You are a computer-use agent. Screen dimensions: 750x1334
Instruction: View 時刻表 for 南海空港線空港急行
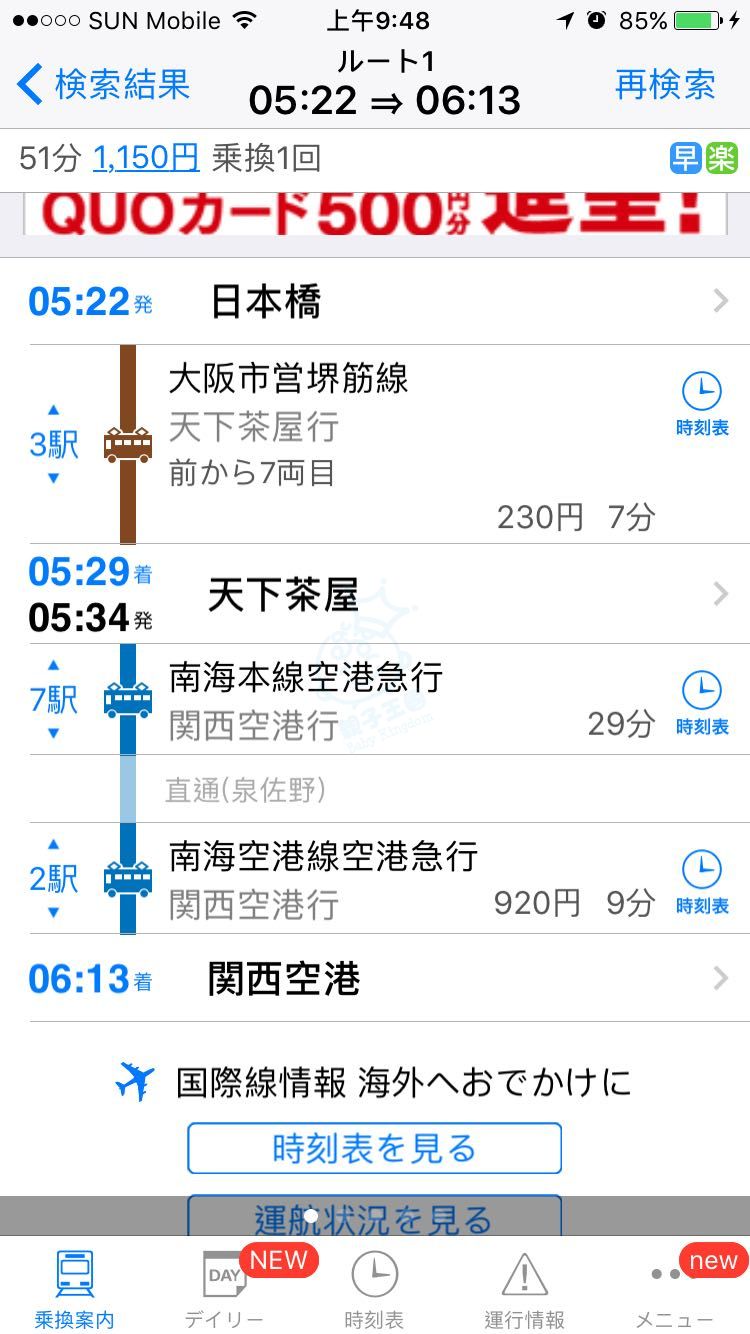702,882
